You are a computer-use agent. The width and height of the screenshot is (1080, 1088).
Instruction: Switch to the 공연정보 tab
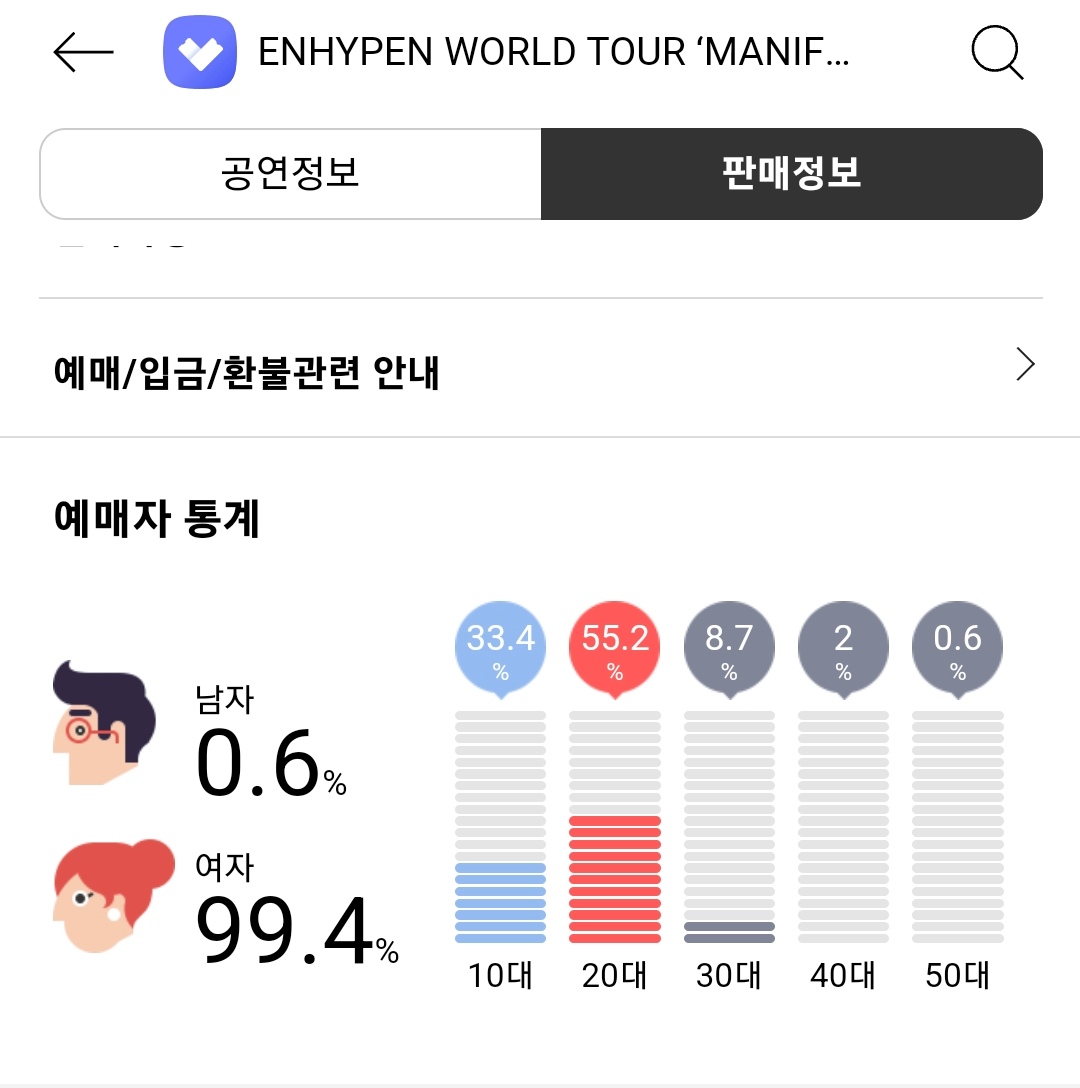tap(289, 173)
